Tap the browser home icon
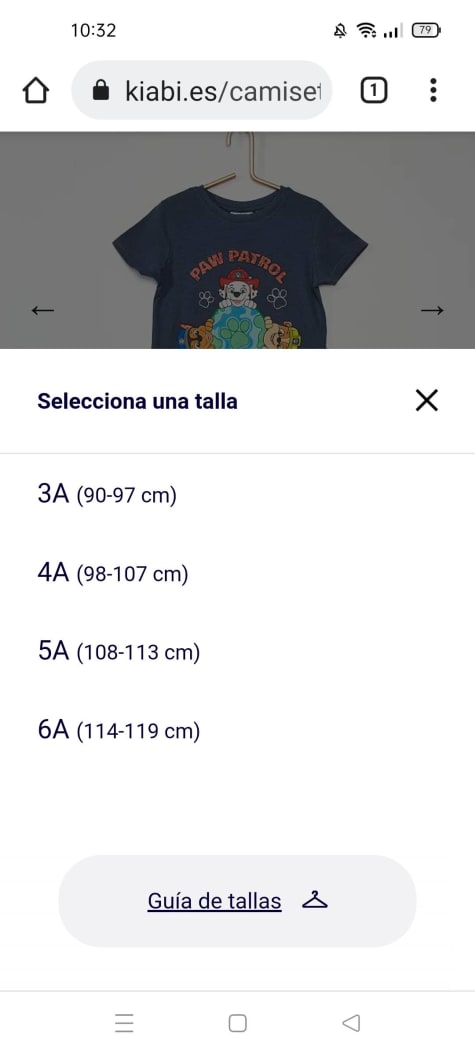The width and height of the screenshot is (475, 1056). pyautogui.click(x=36, y=90)
